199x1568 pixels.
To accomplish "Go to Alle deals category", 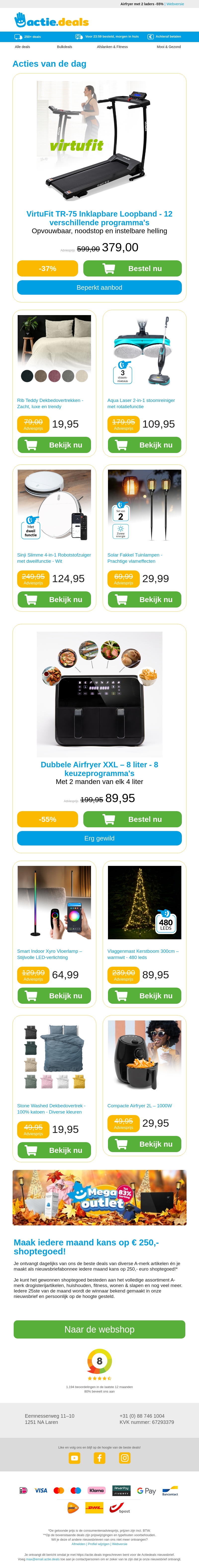I will pos(23,47).
